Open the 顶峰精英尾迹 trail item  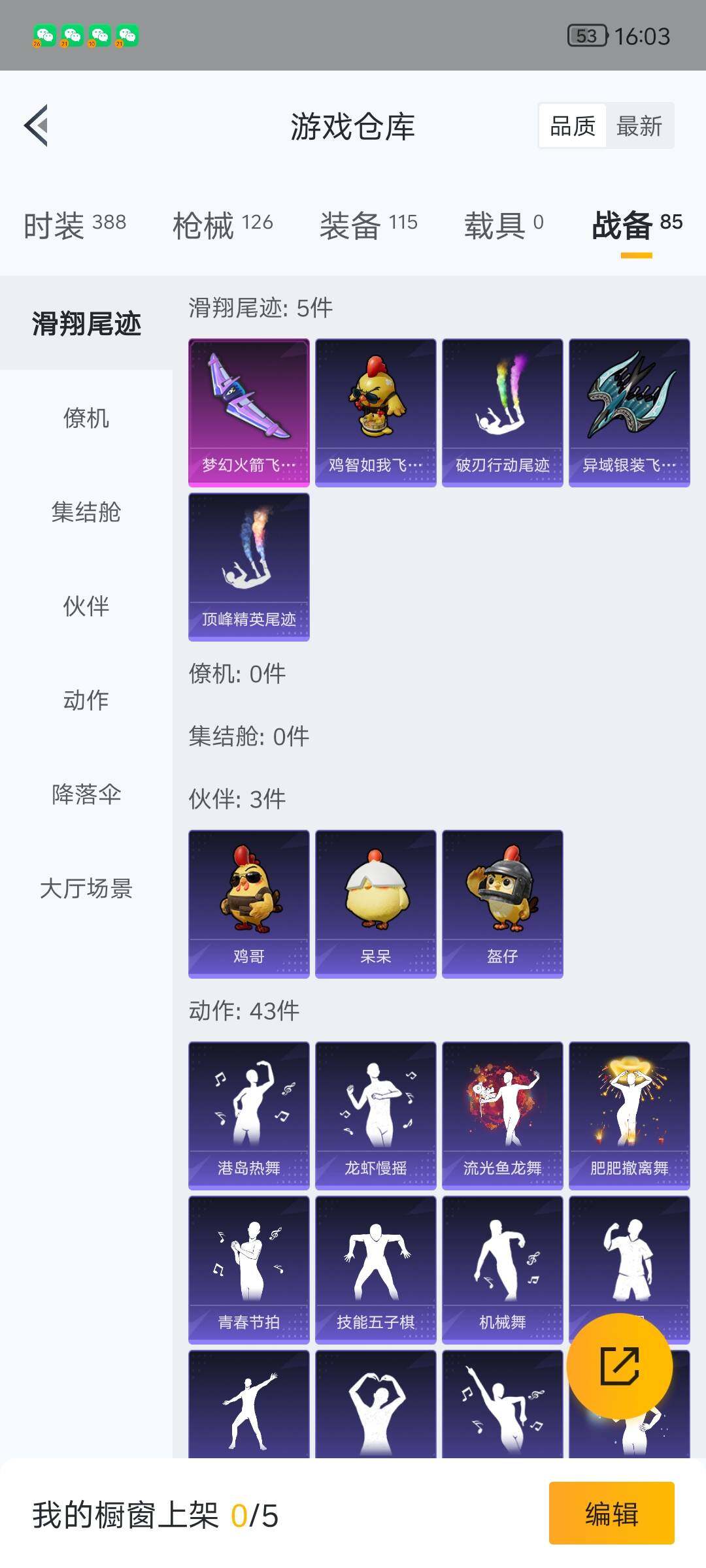248,565
